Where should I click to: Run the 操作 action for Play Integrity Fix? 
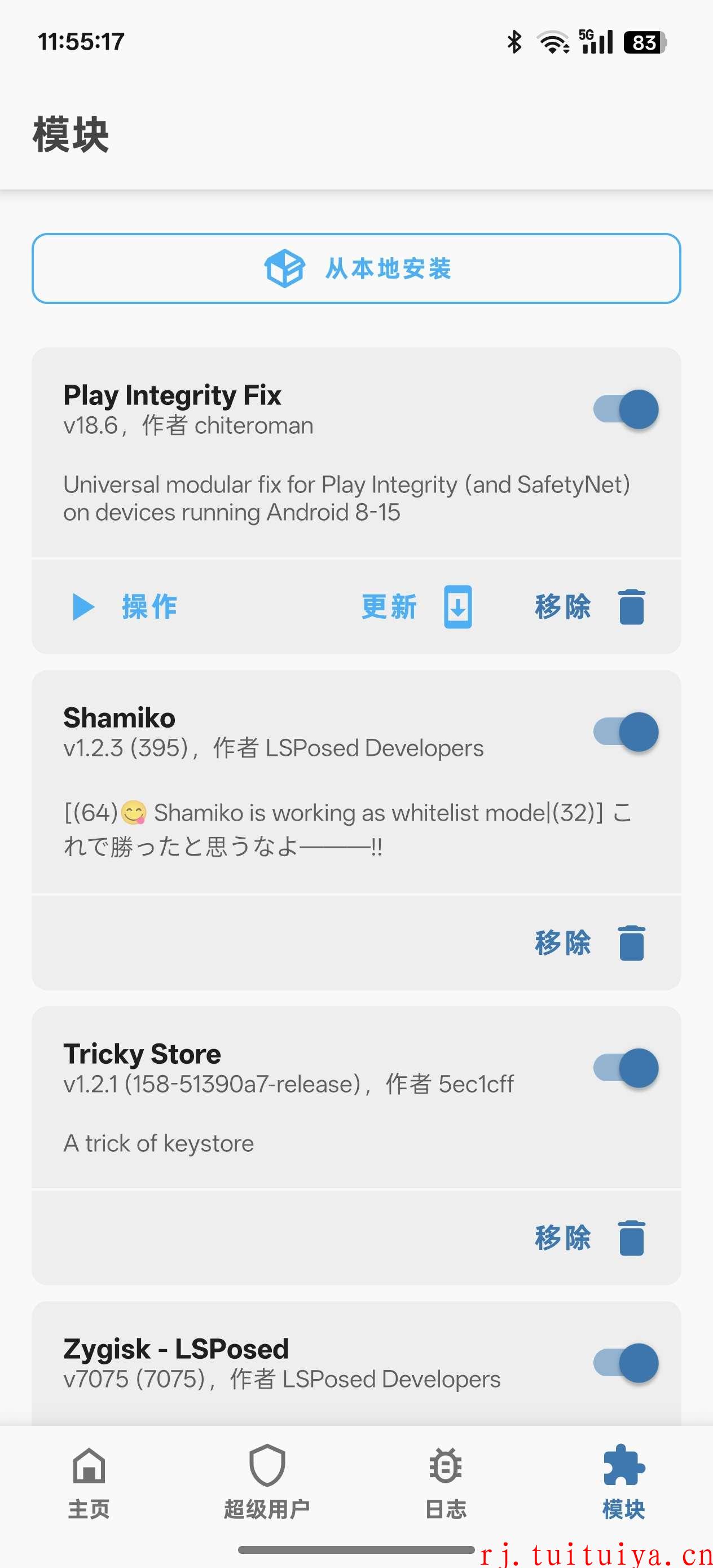pos(125,607)
